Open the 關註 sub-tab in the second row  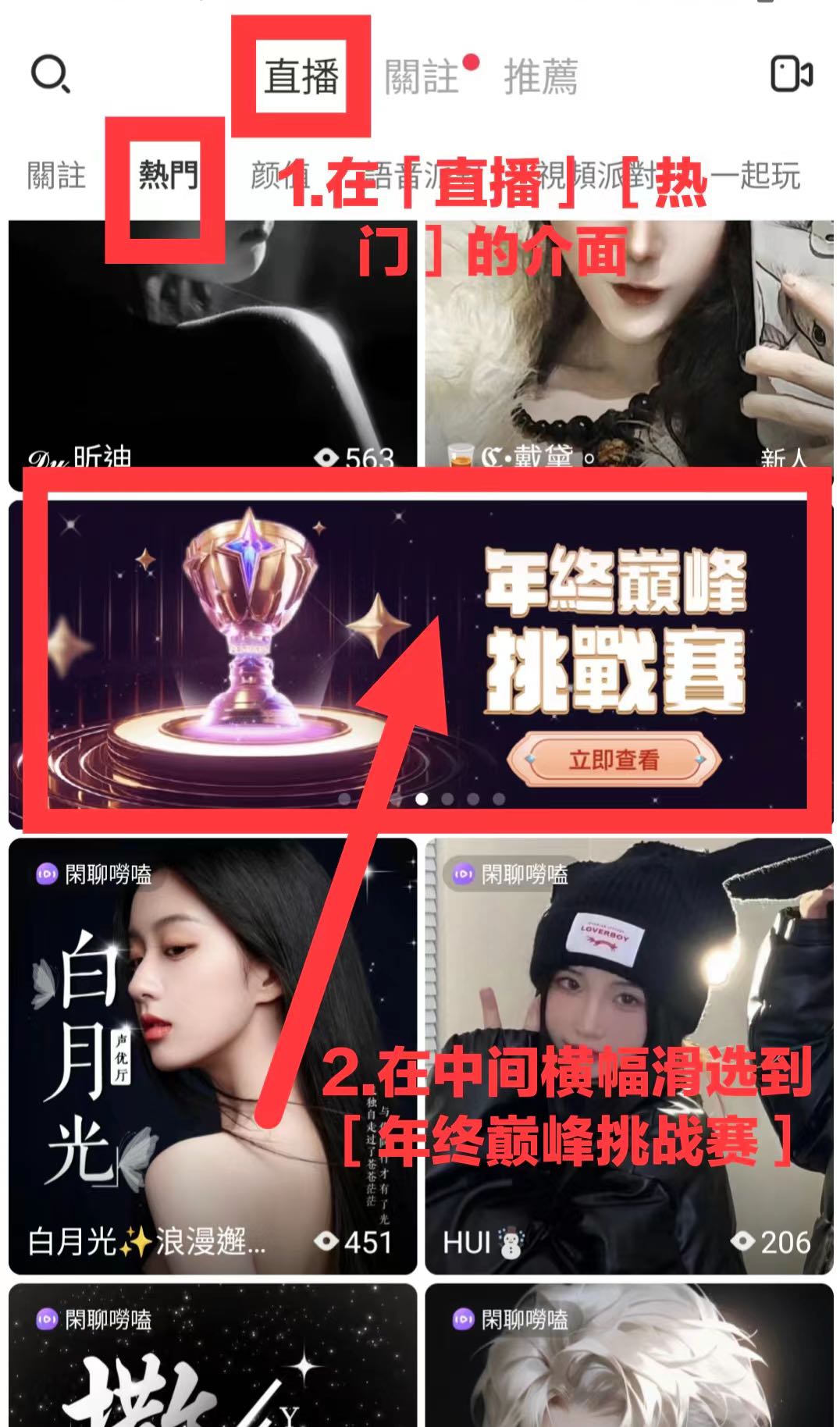(x=56, y=175)
